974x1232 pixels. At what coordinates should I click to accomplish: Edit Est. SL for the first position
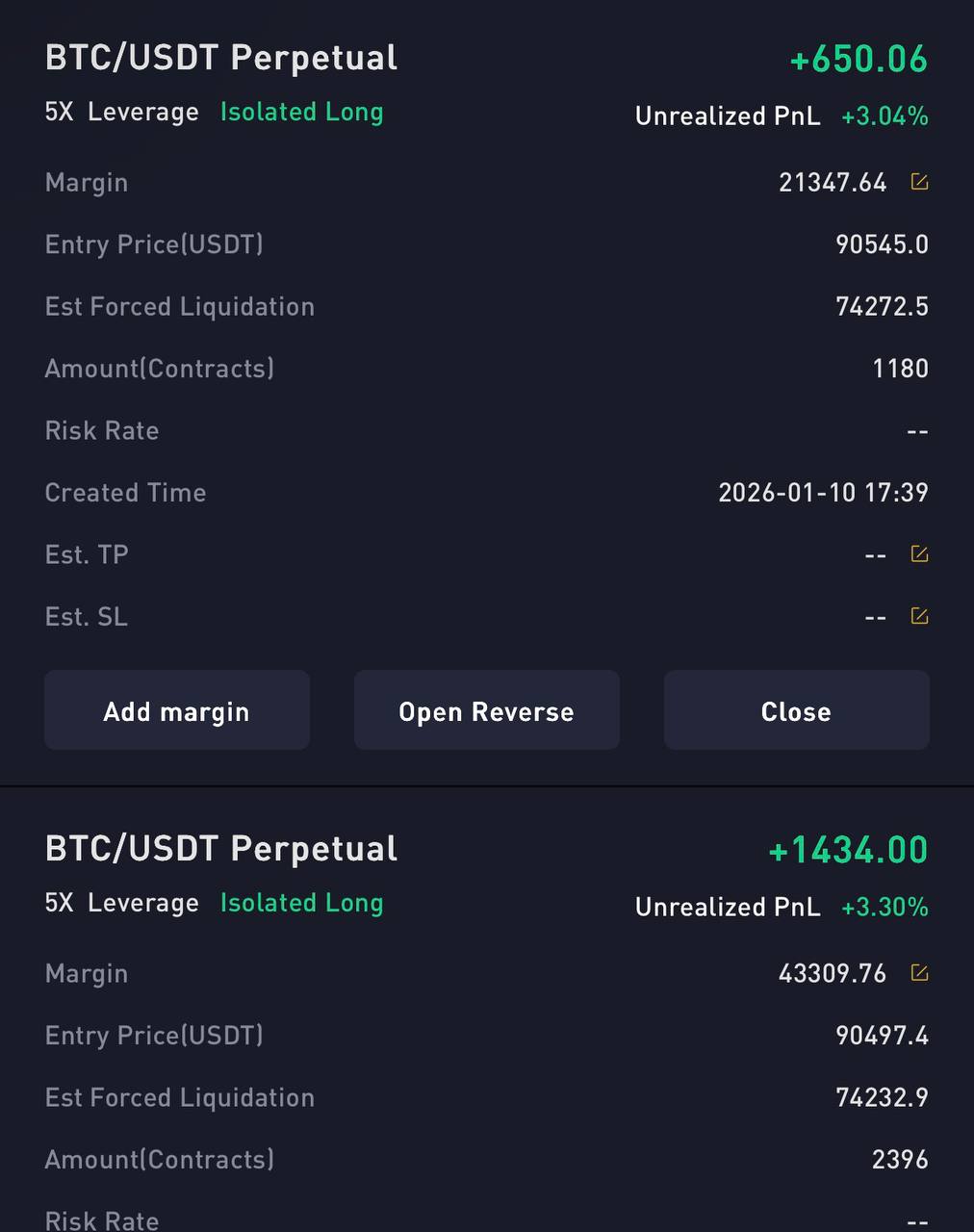(919, 616)
